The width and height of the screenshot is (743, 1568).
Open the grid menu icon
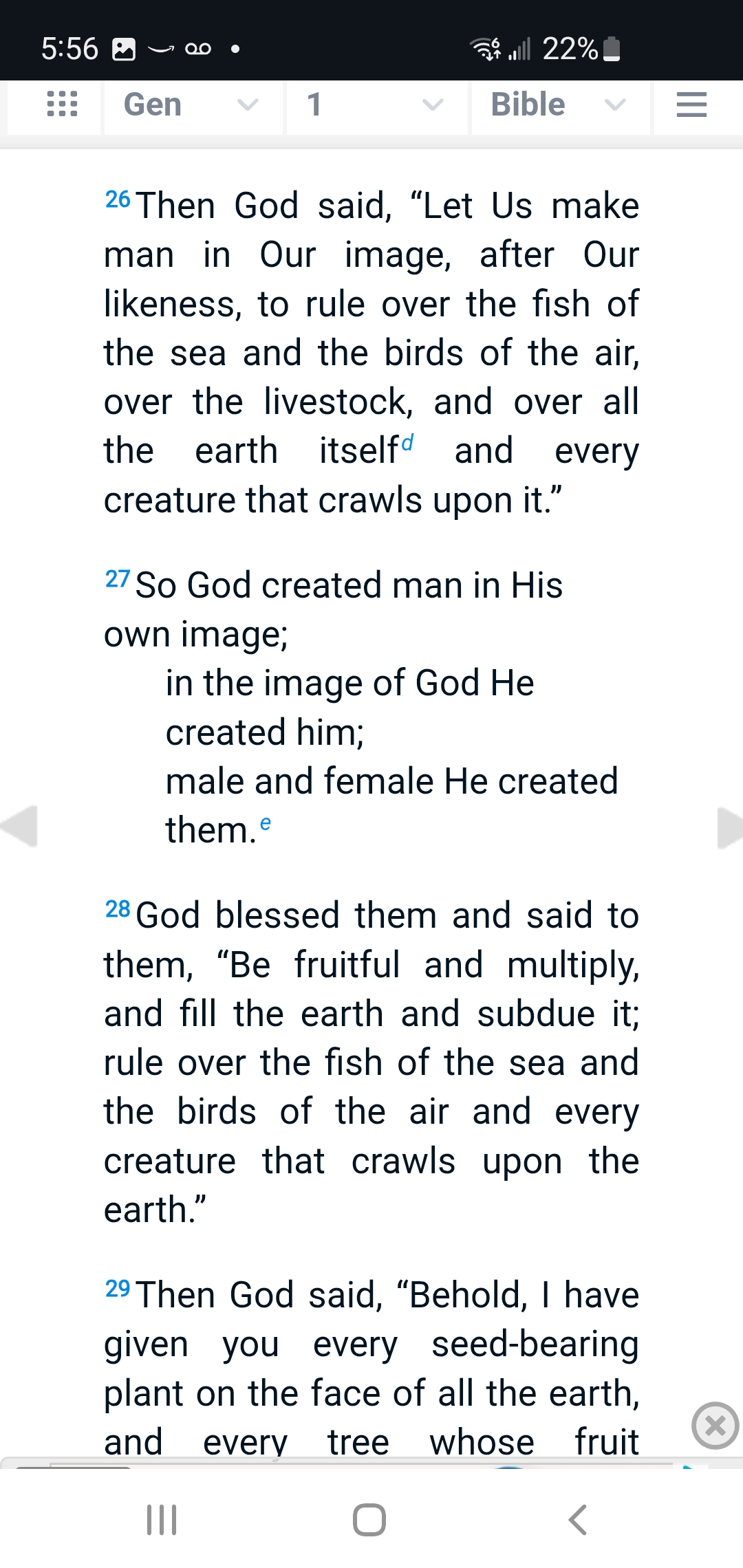pyautogui.click(x=62, y=105)
